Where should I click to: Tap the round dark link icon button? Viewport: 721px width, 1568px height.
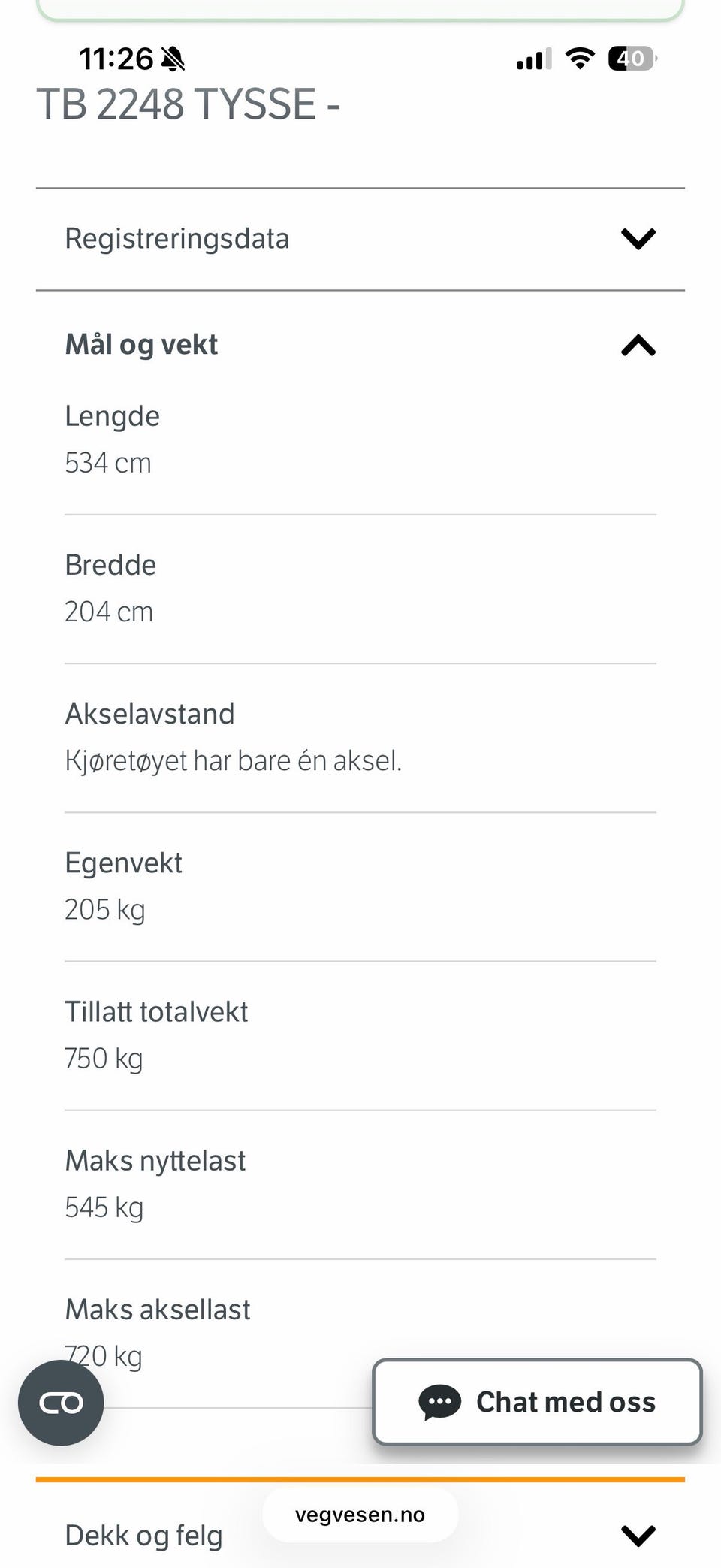[61, 1403]
